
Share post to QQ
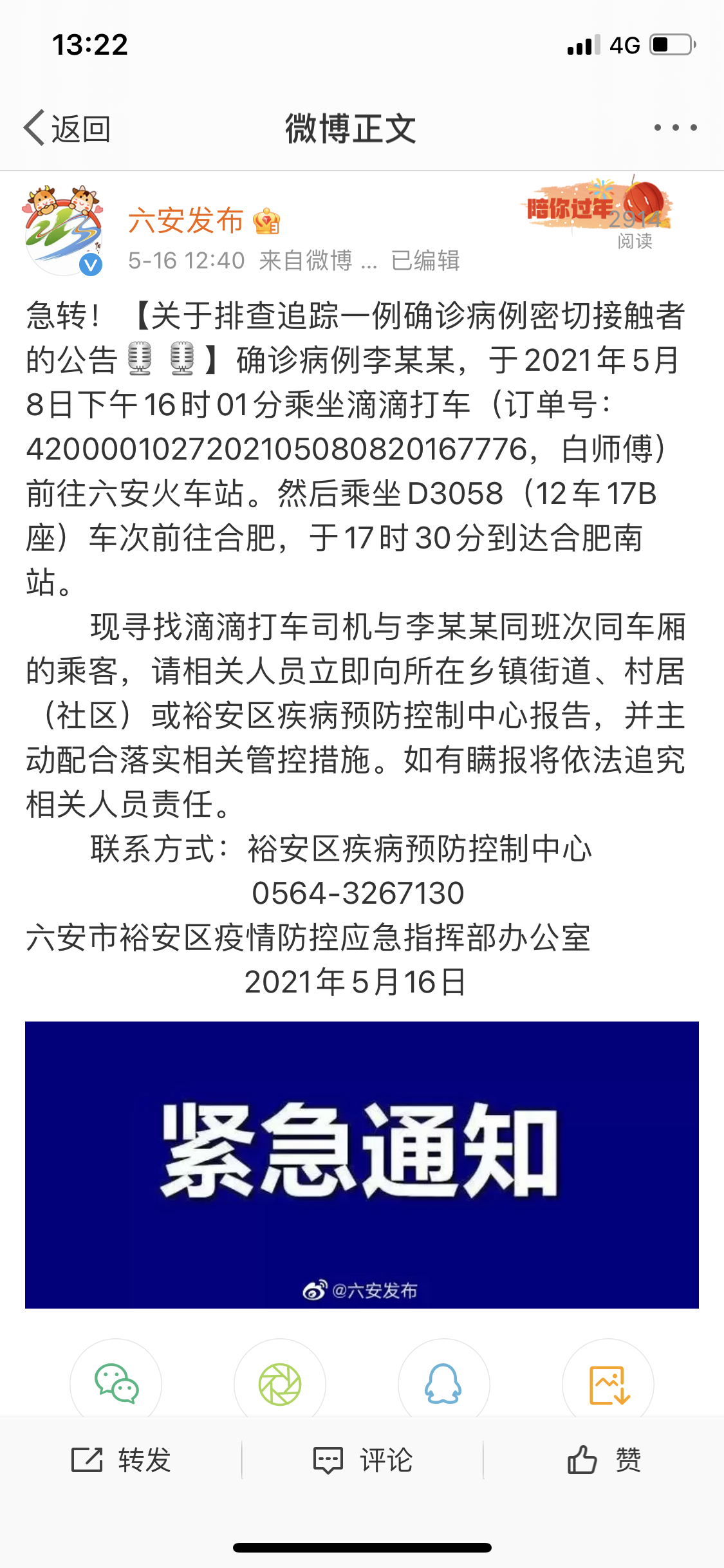pyautogui.click(x=444, y=1384)
